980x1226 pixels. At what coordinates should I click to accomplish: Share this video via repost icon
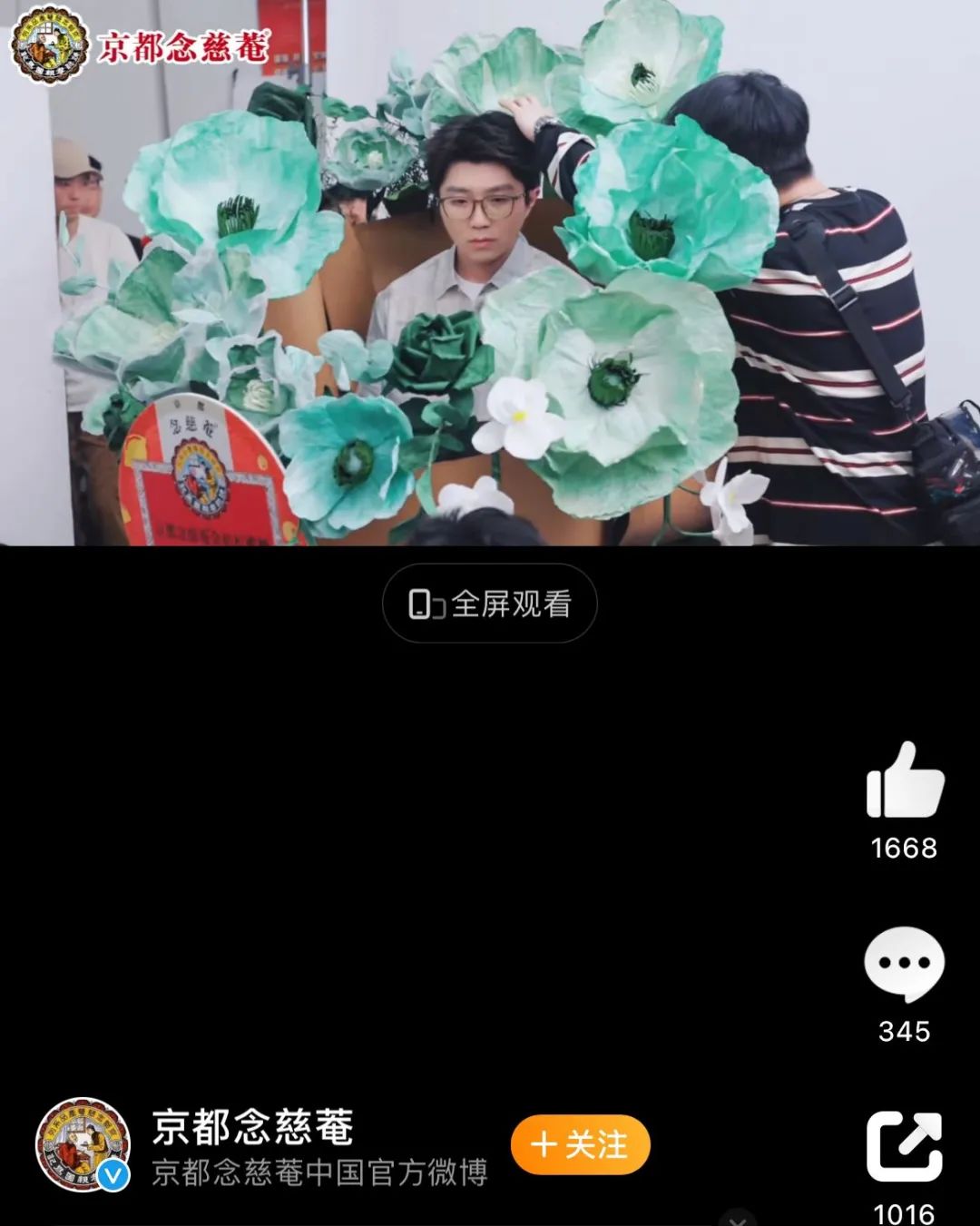[905, 1146]
